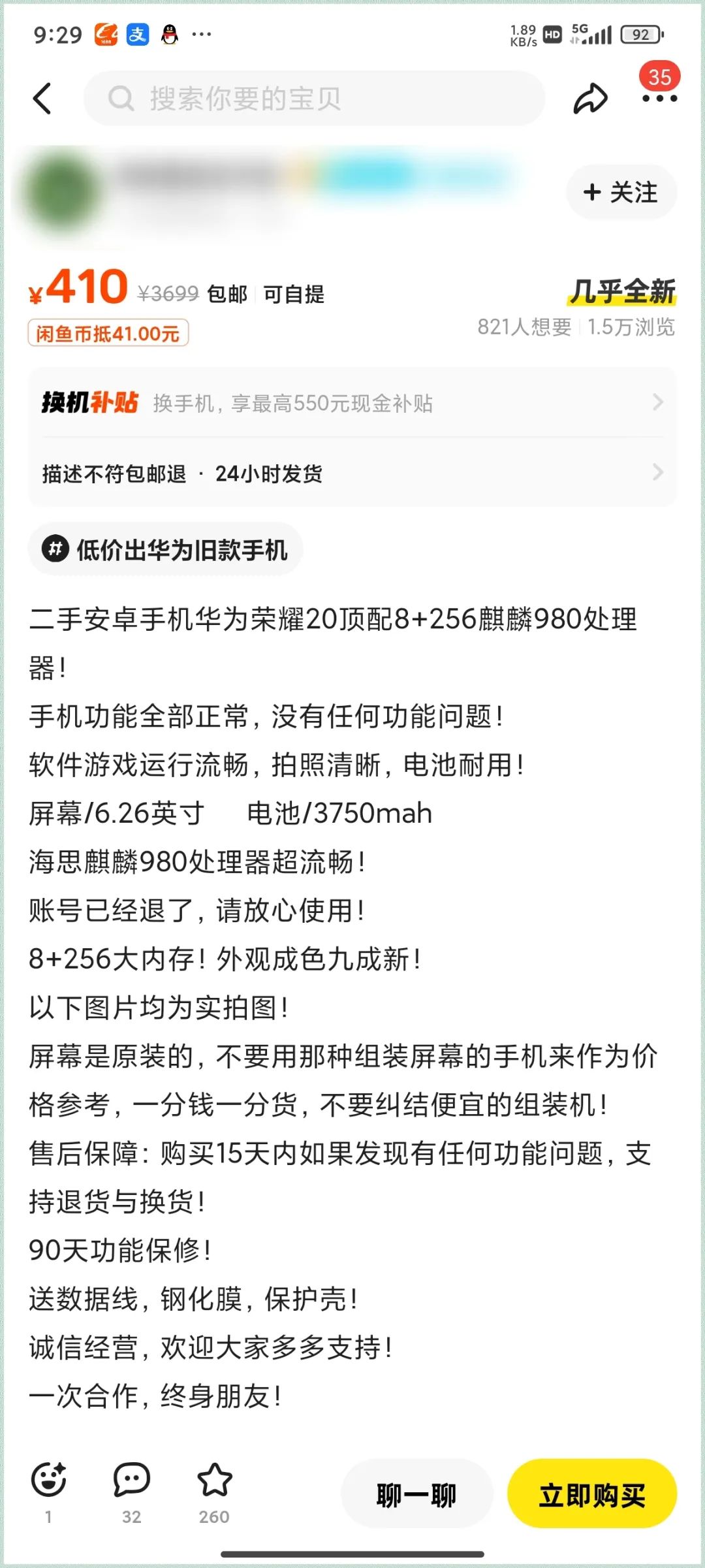Open the 换机补贴 subsidy row
The image size is (705, 1568).
(x=352, y=403)
